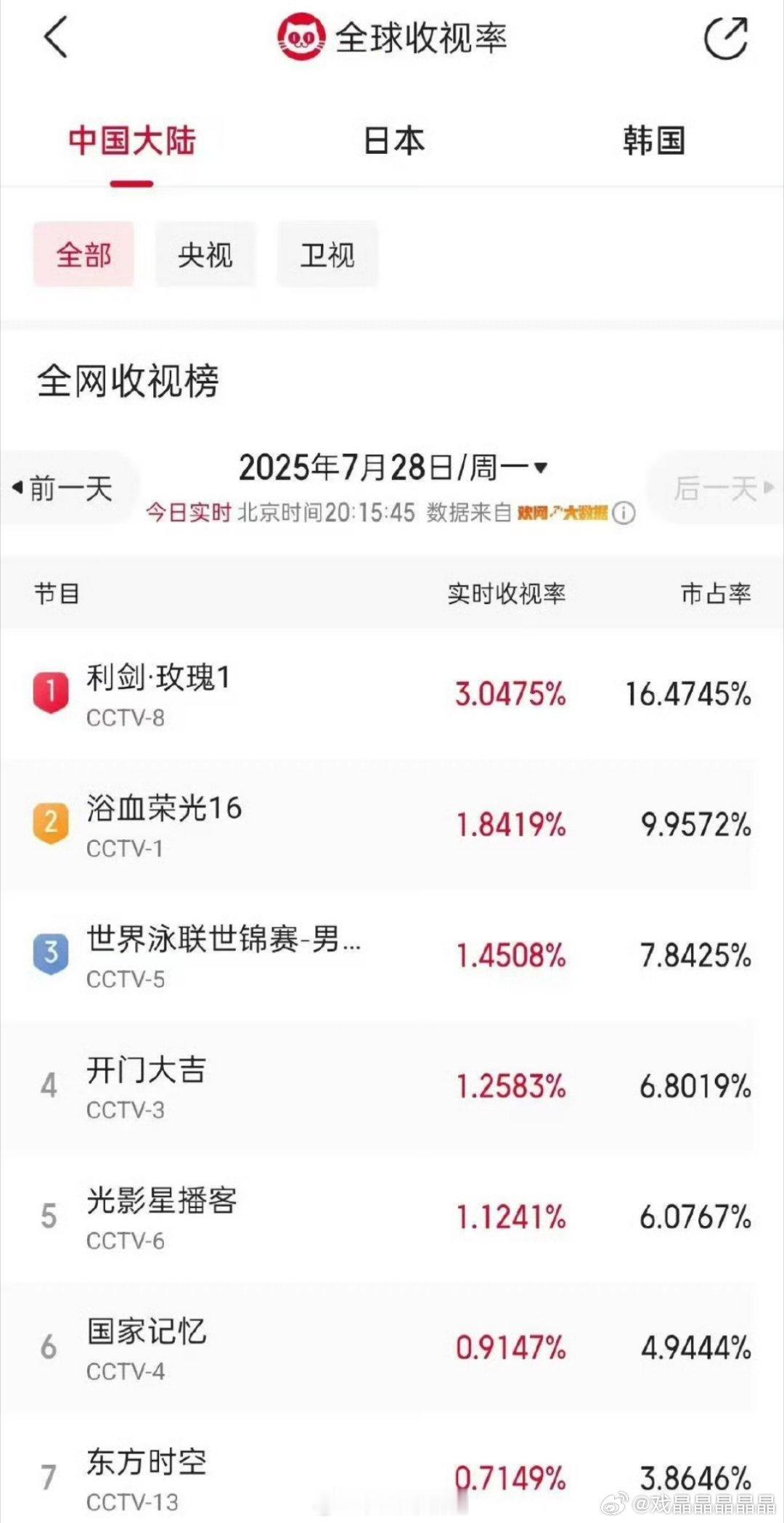Open 世界泳联世锦赛 program row
784x1523 pixels.
[x=392, y=956]
